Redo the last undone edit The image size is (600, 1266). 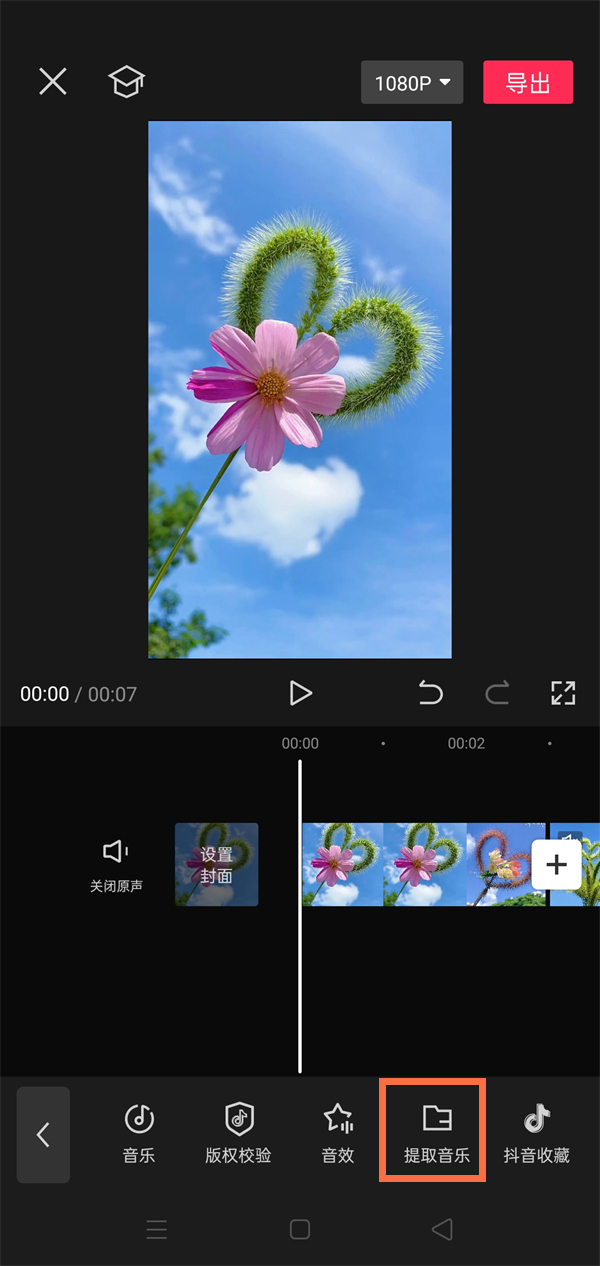497,693
